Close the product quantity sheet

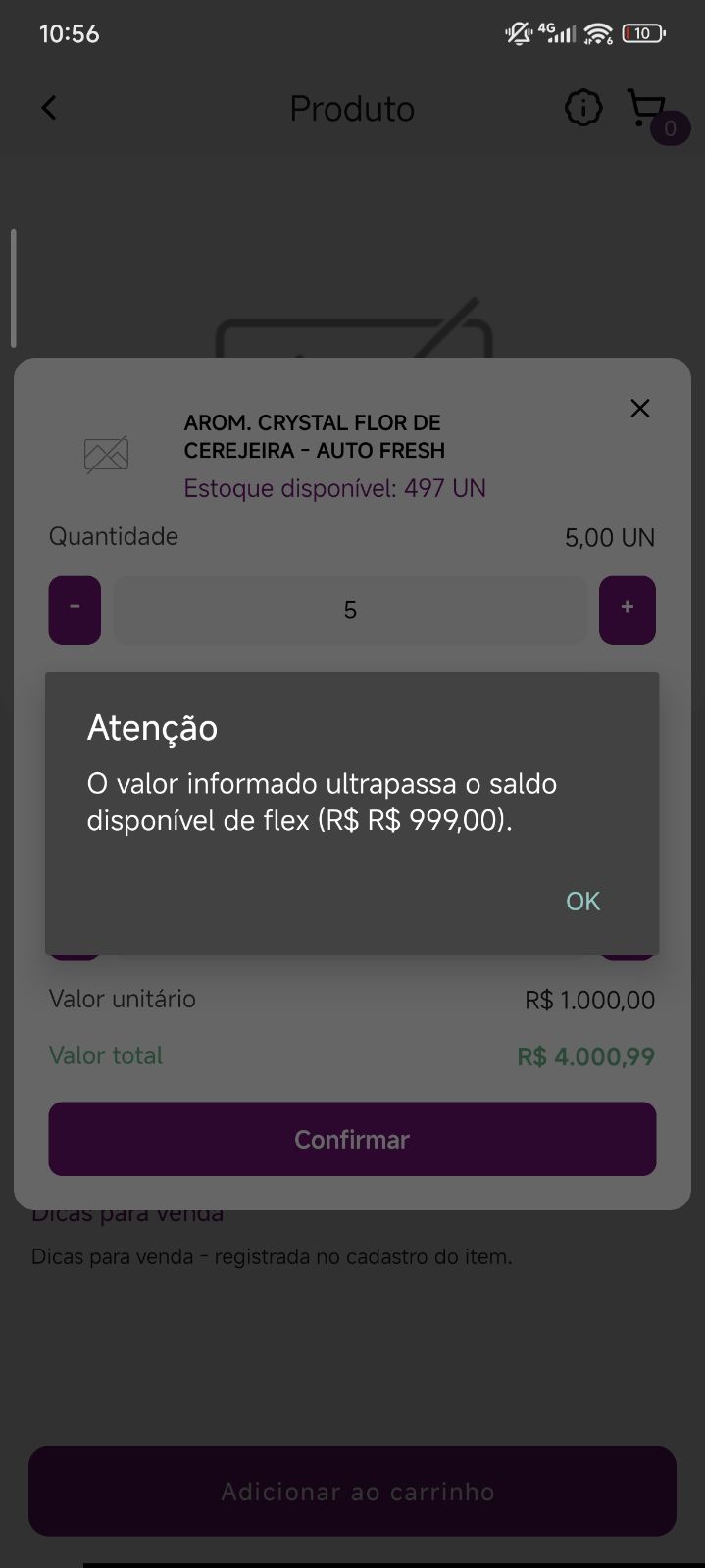click(x=640, y=408)
